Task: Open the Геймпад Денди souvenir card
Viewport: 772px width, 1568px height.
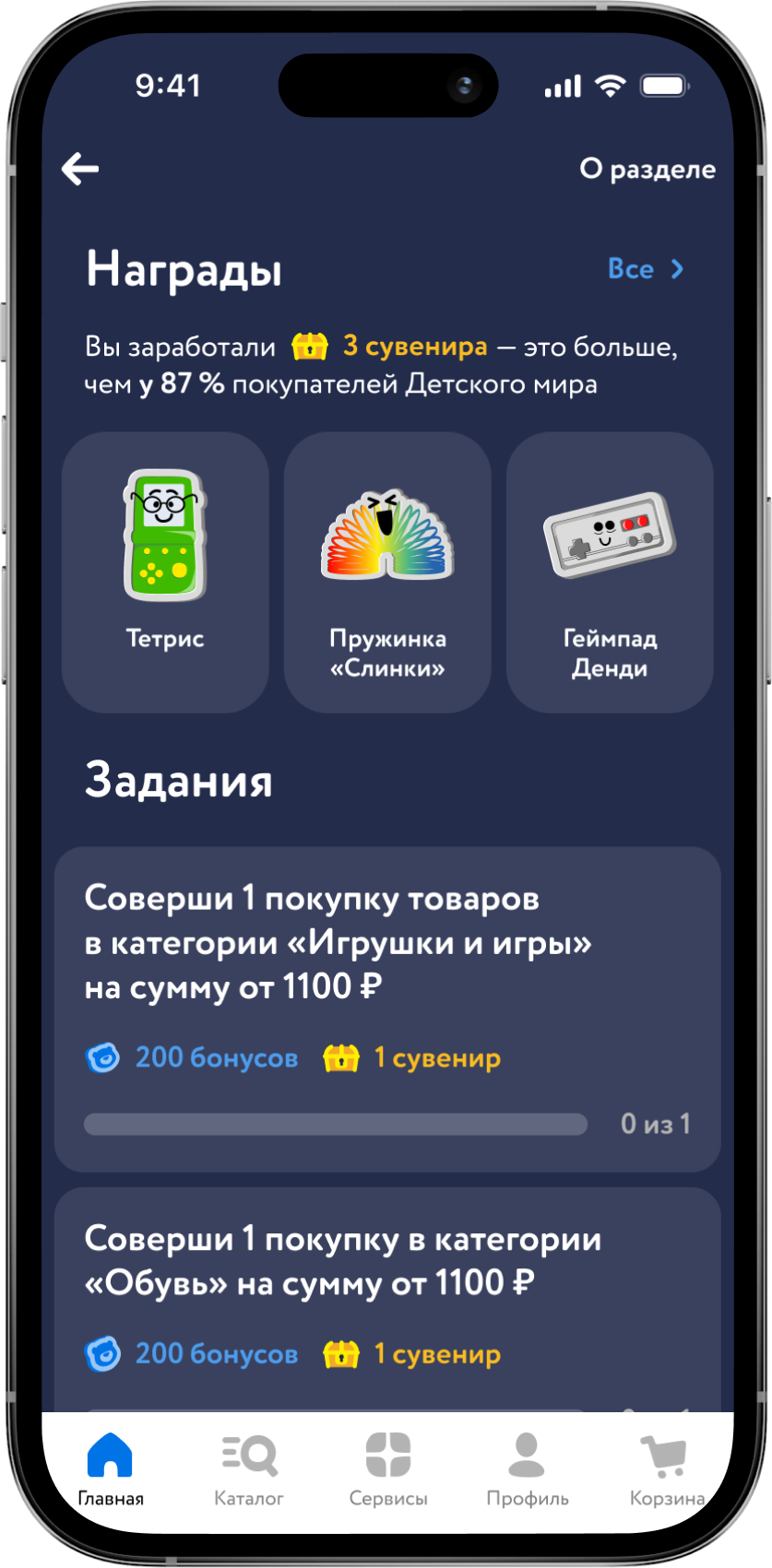Action: pos(609,572)
